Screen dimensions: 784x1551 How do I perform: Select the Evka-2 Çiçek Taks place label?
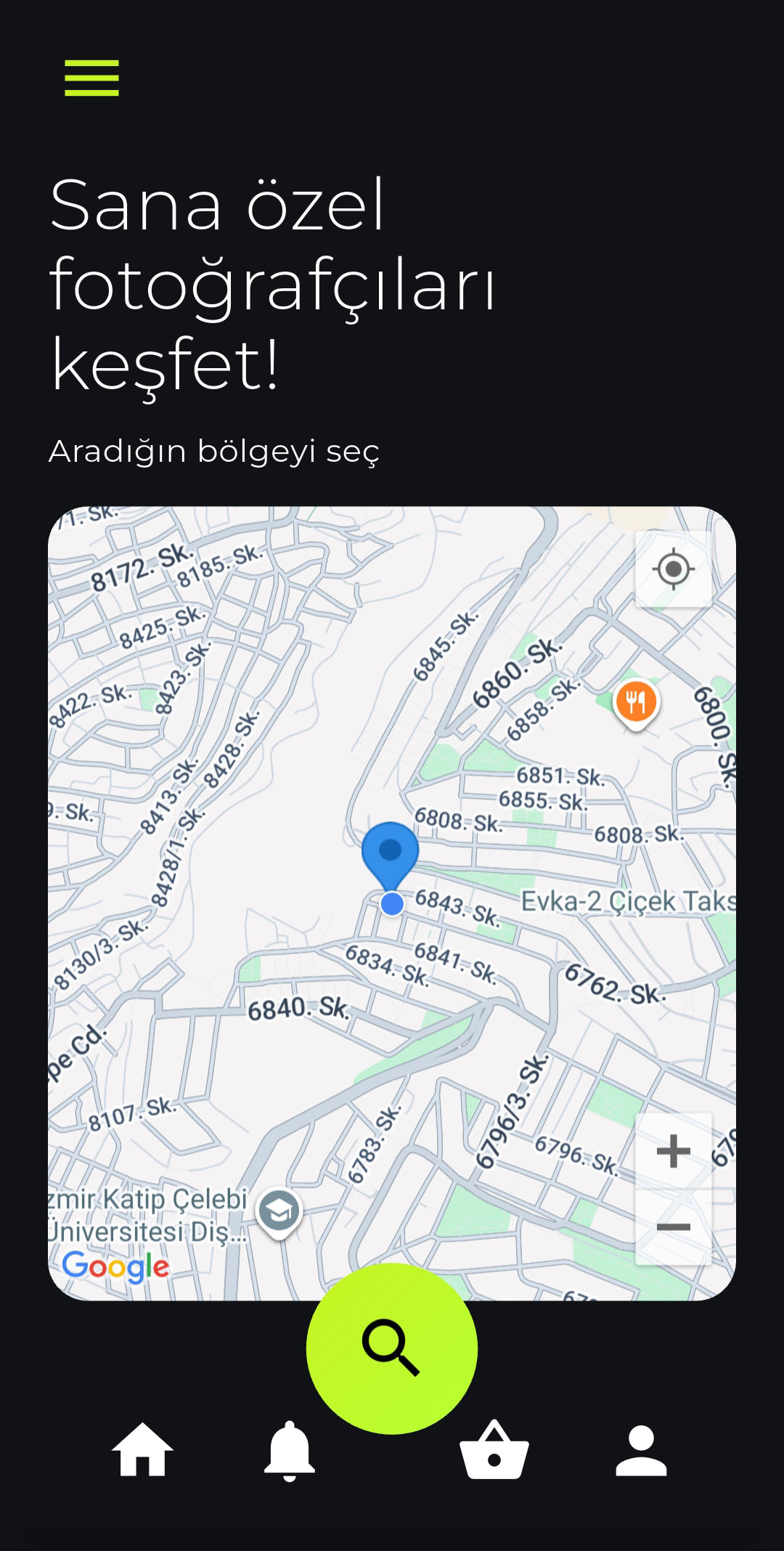(628, 899)
